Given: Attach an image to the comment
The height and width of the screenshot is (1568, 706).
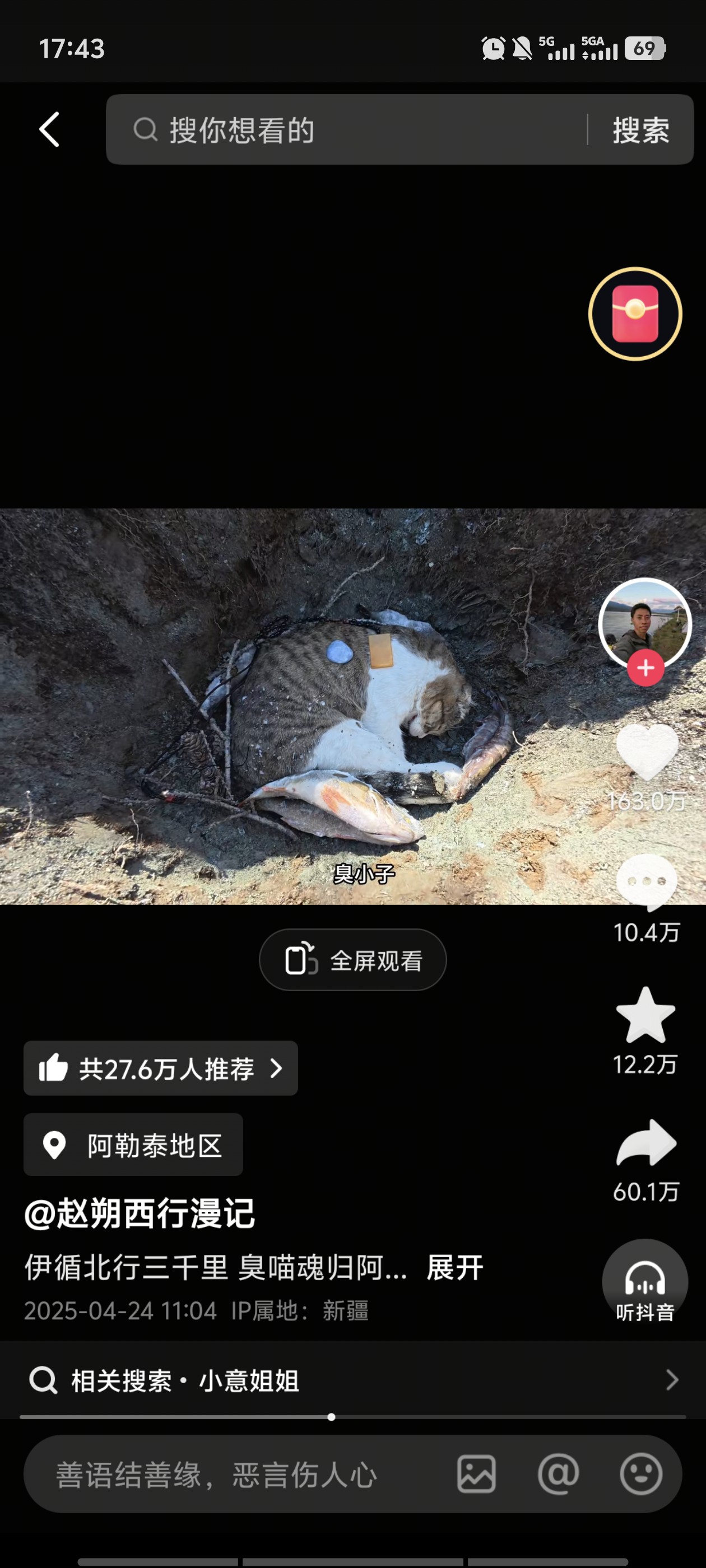Looking at the screenshot, I should [x=476, y=1474].
